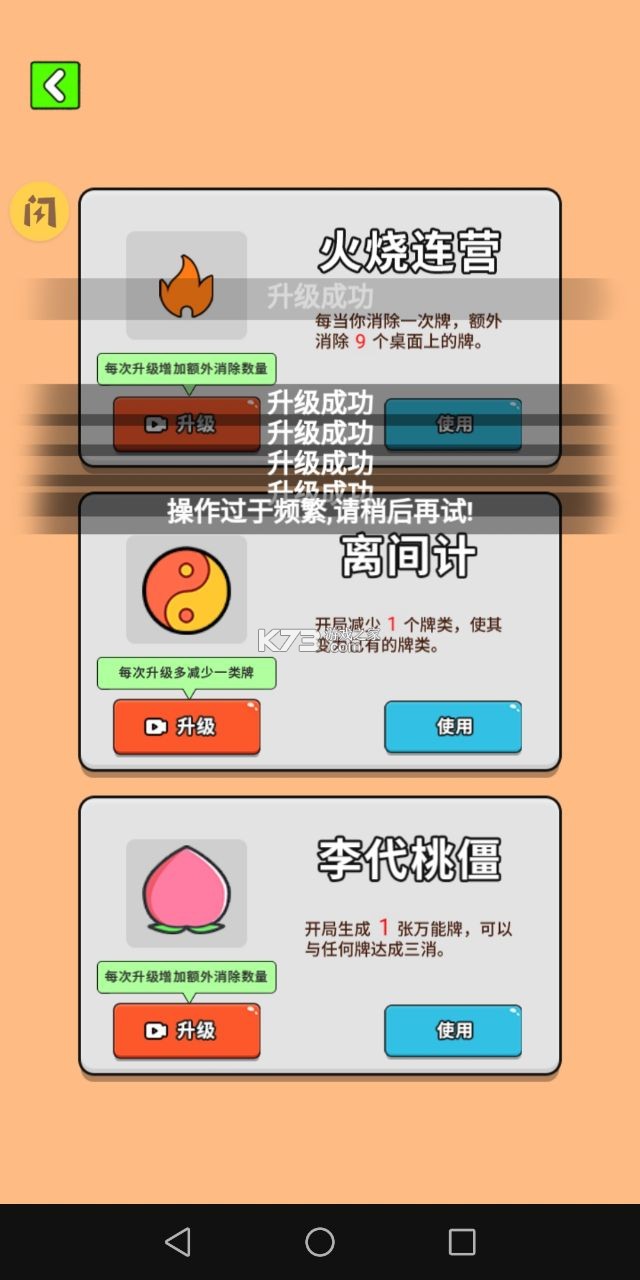
Task: Upgrade the 离间计 skill
Action: (x=186, y=726)
